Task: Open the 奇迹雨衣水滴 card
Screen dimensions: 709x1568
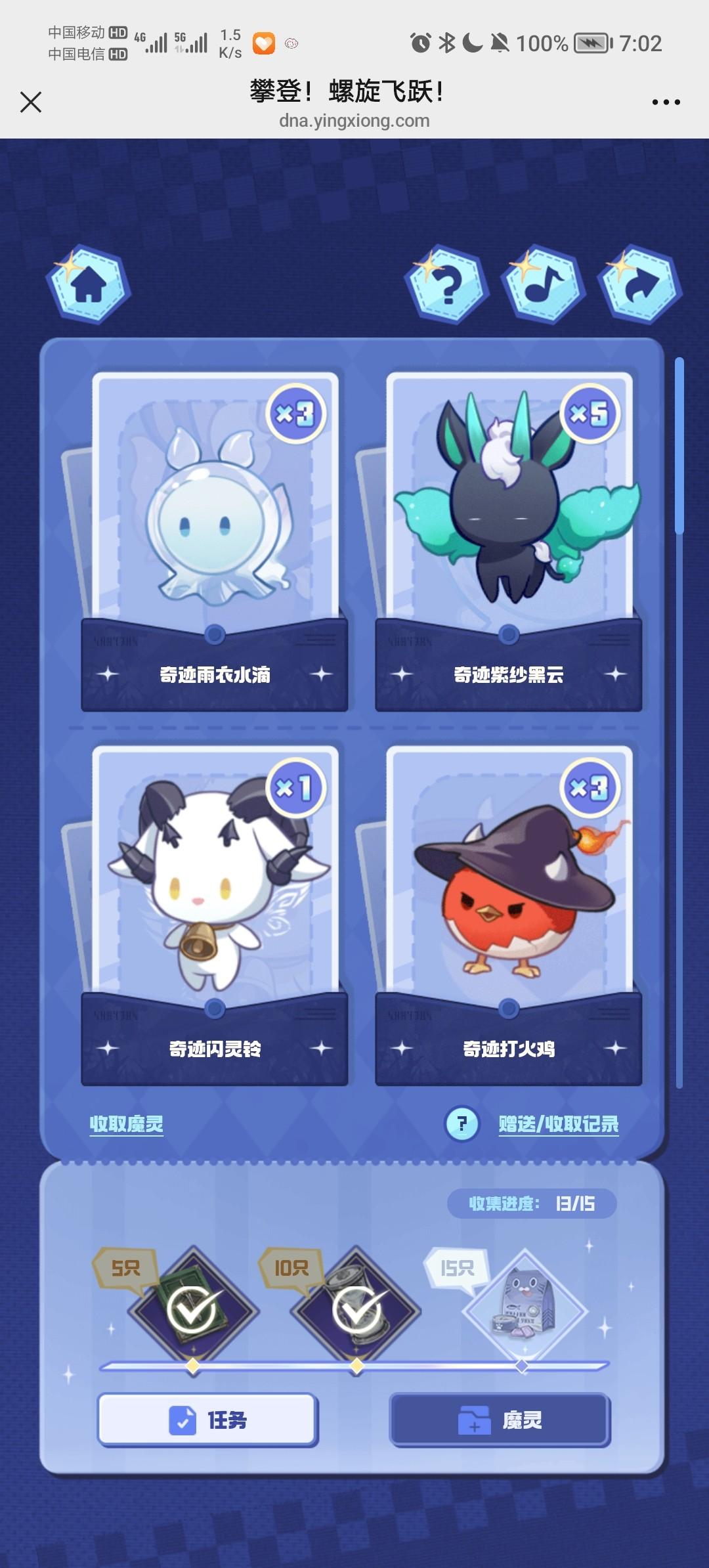Action: pyautogui.click(x=215, y=525)
